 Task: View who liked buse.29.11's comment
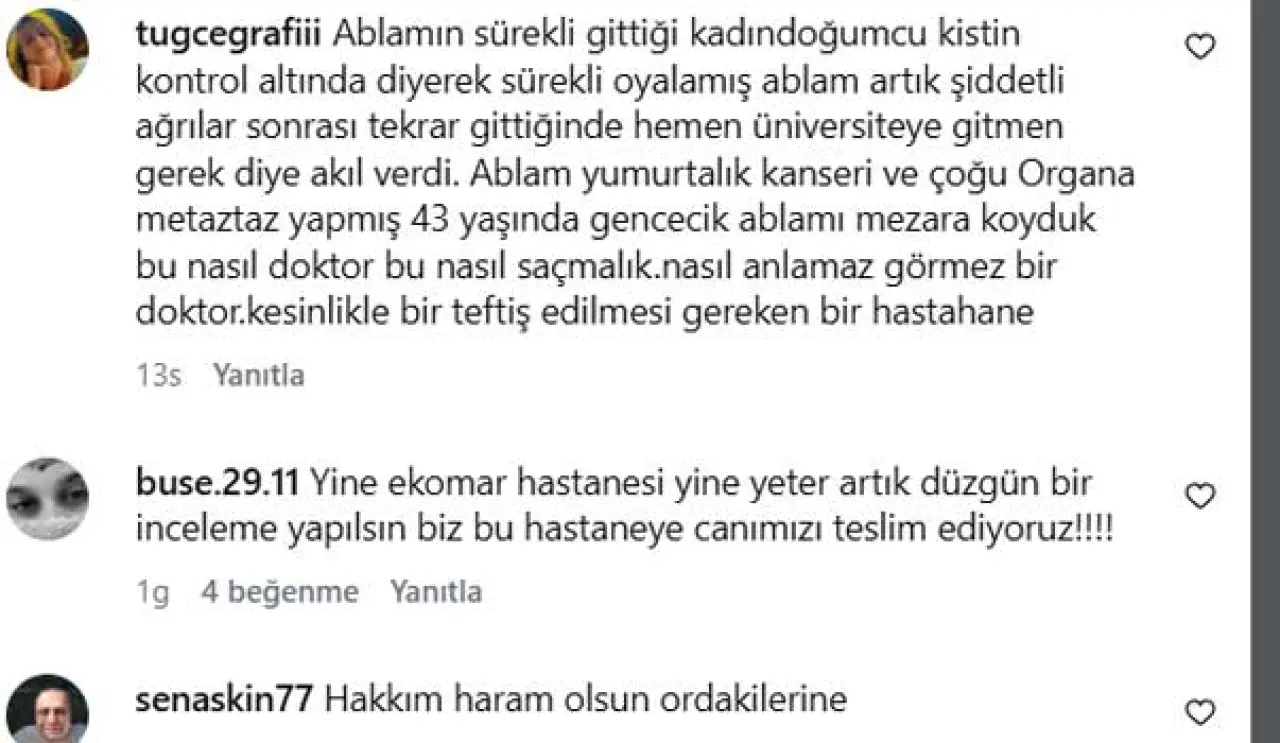click(x=279, y=591)
